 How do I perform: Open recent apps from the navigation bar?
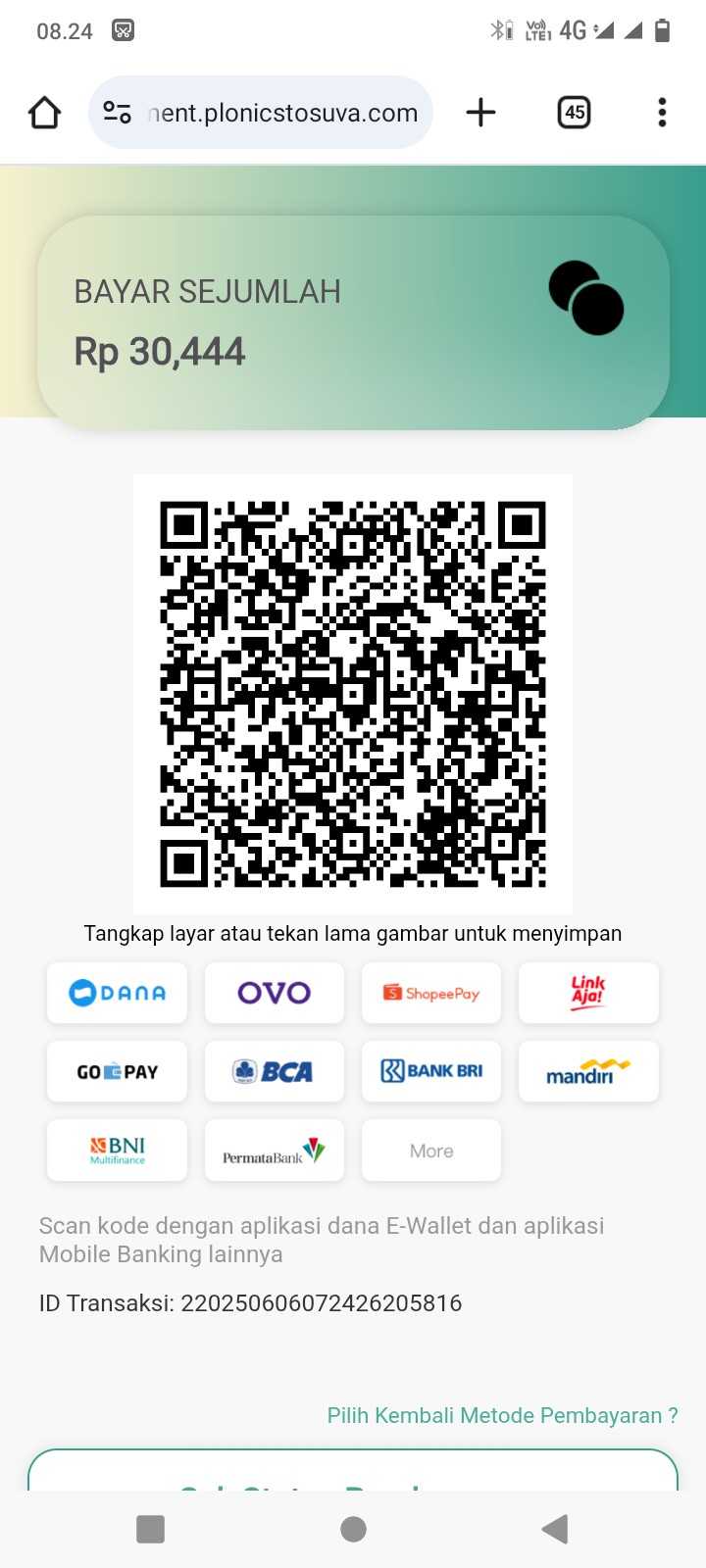150,1529
